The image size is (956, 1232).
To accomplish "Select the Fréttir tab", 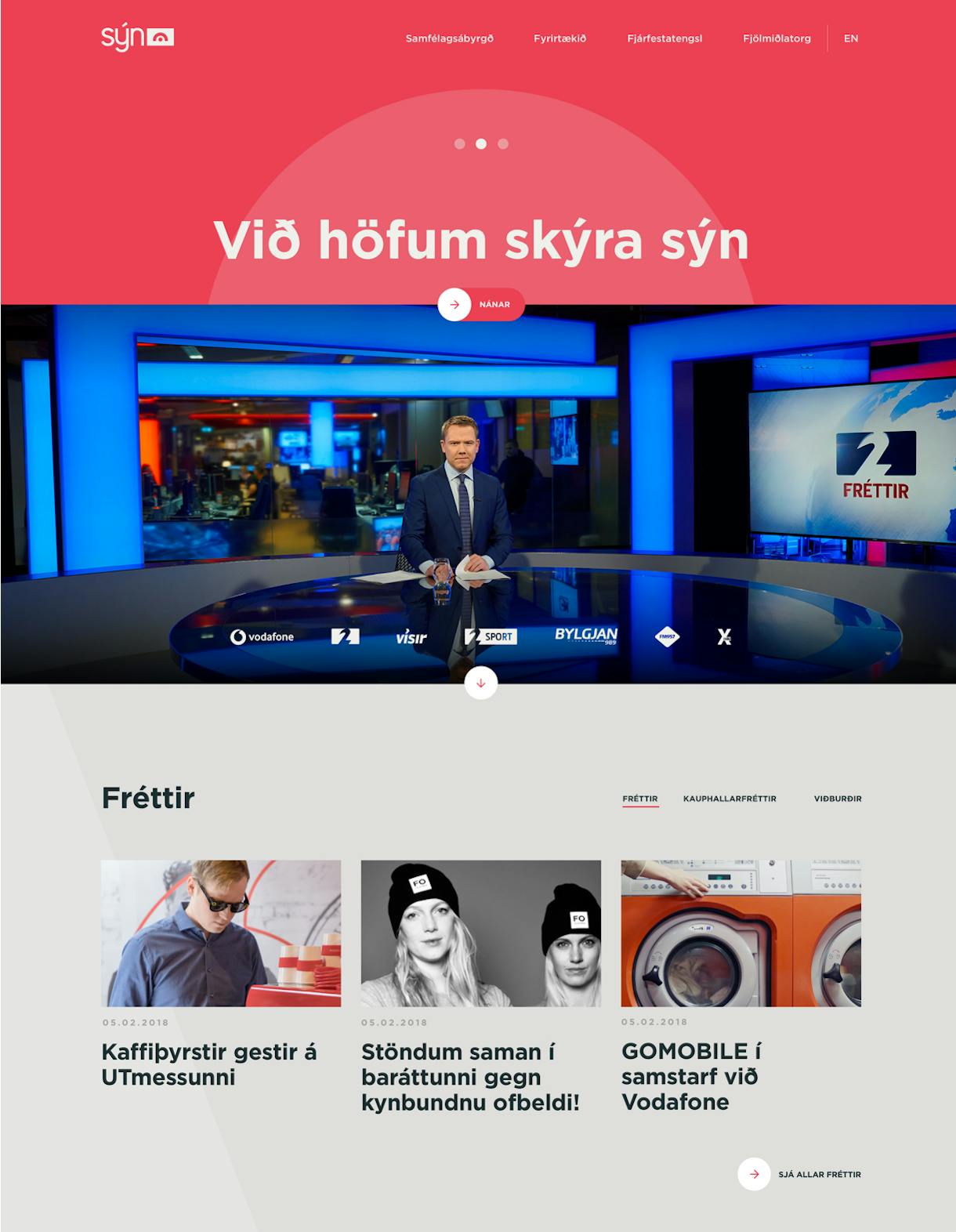I will point(640,799).
